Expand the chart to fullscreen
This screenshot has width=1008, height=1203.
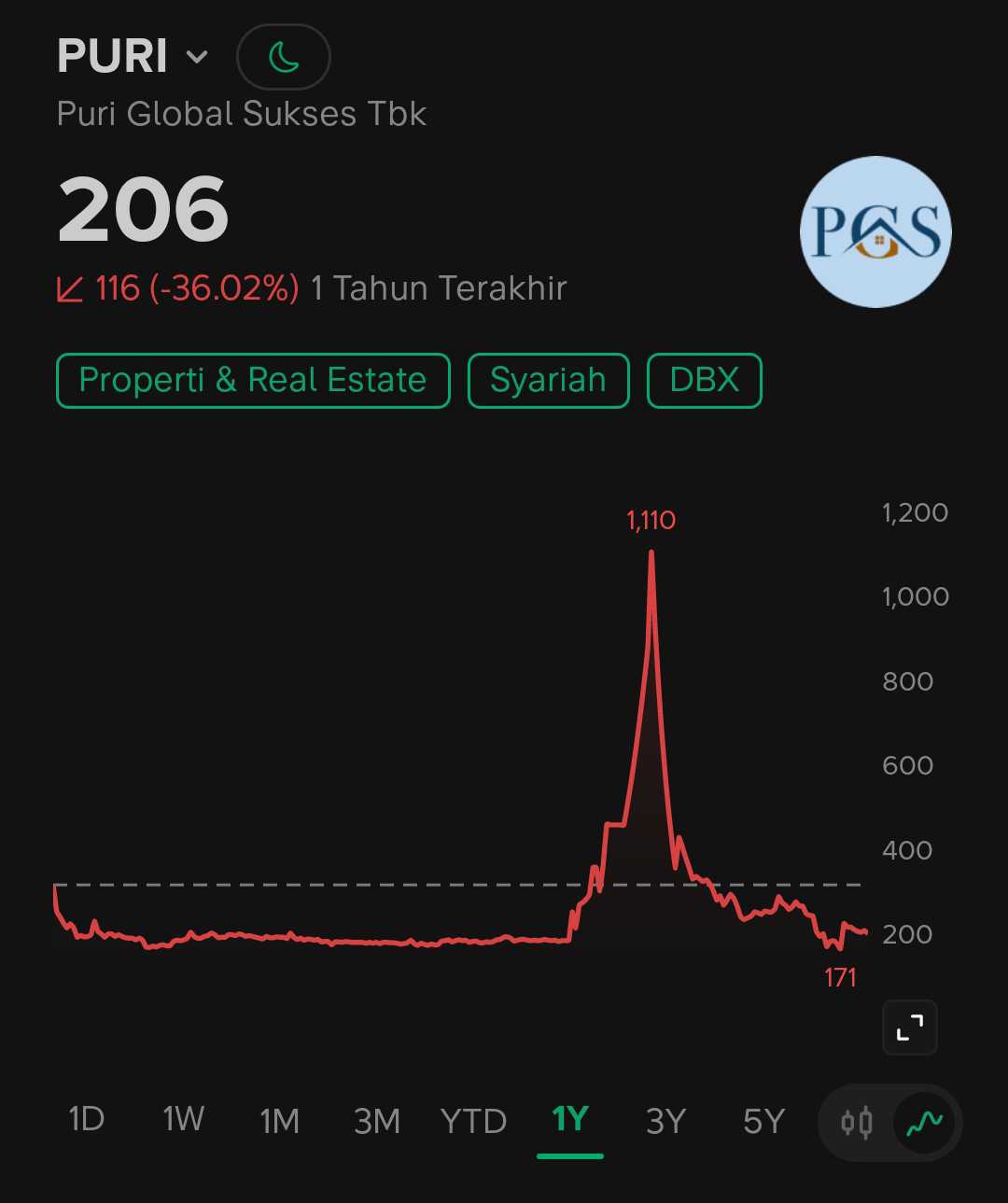tap(910, 1028)
